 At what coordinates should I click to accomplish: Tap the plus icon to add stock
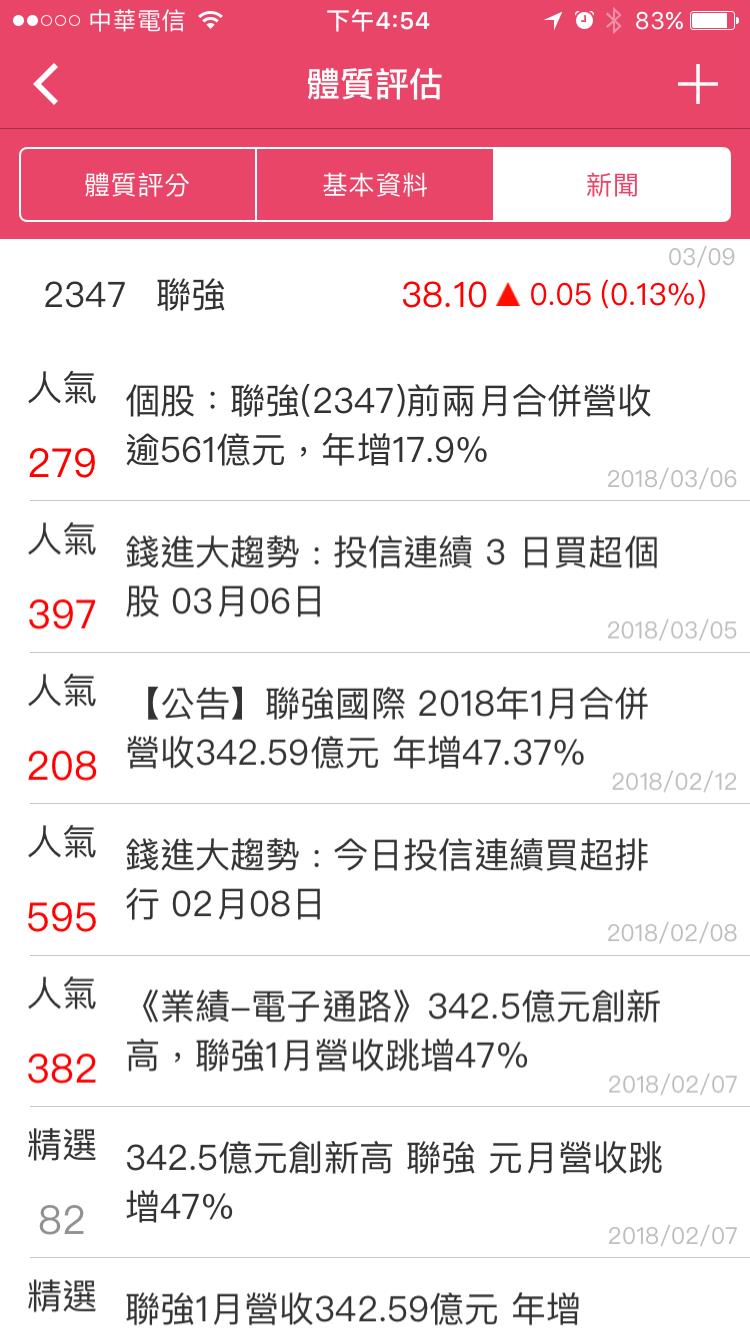tap(697, 85)
